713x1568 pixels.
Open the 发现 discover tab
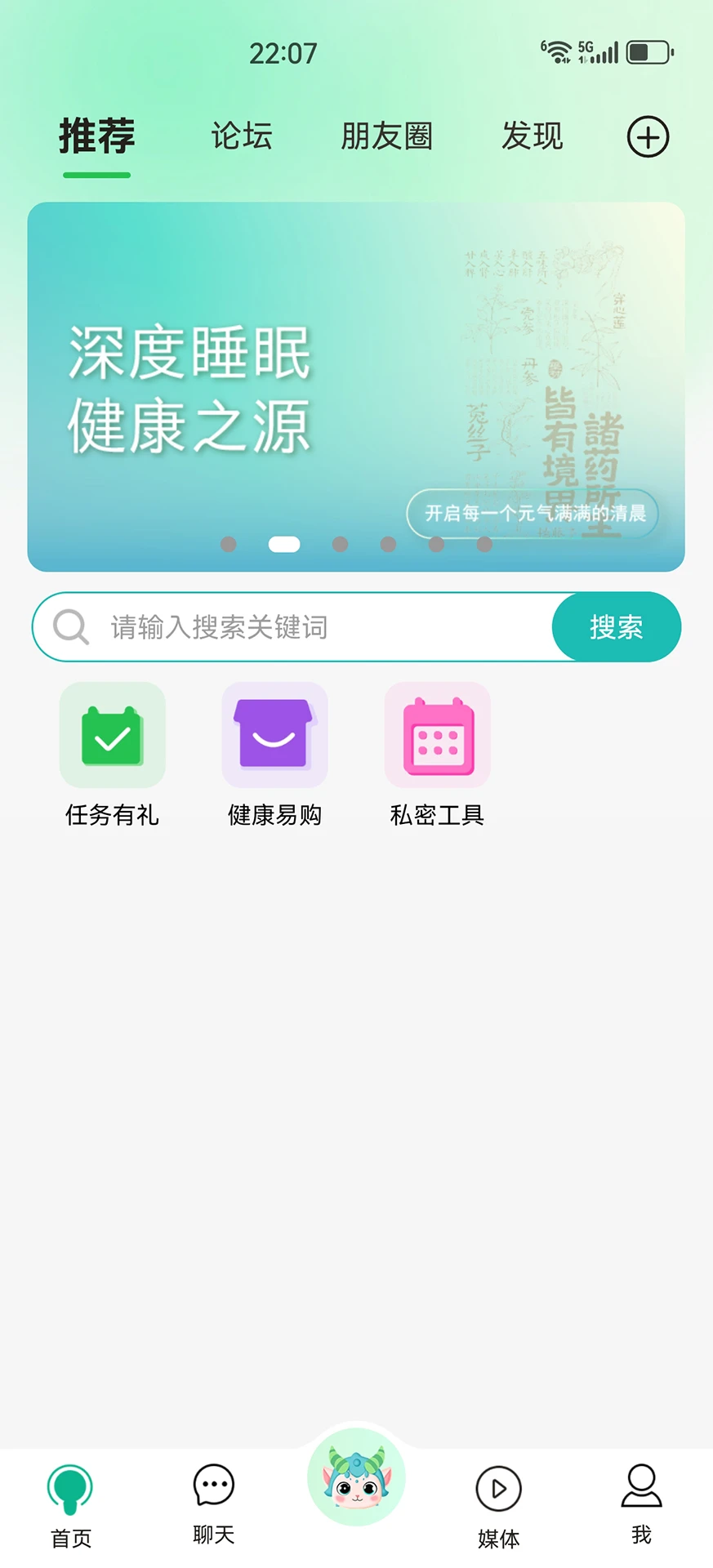click(532, 136)
